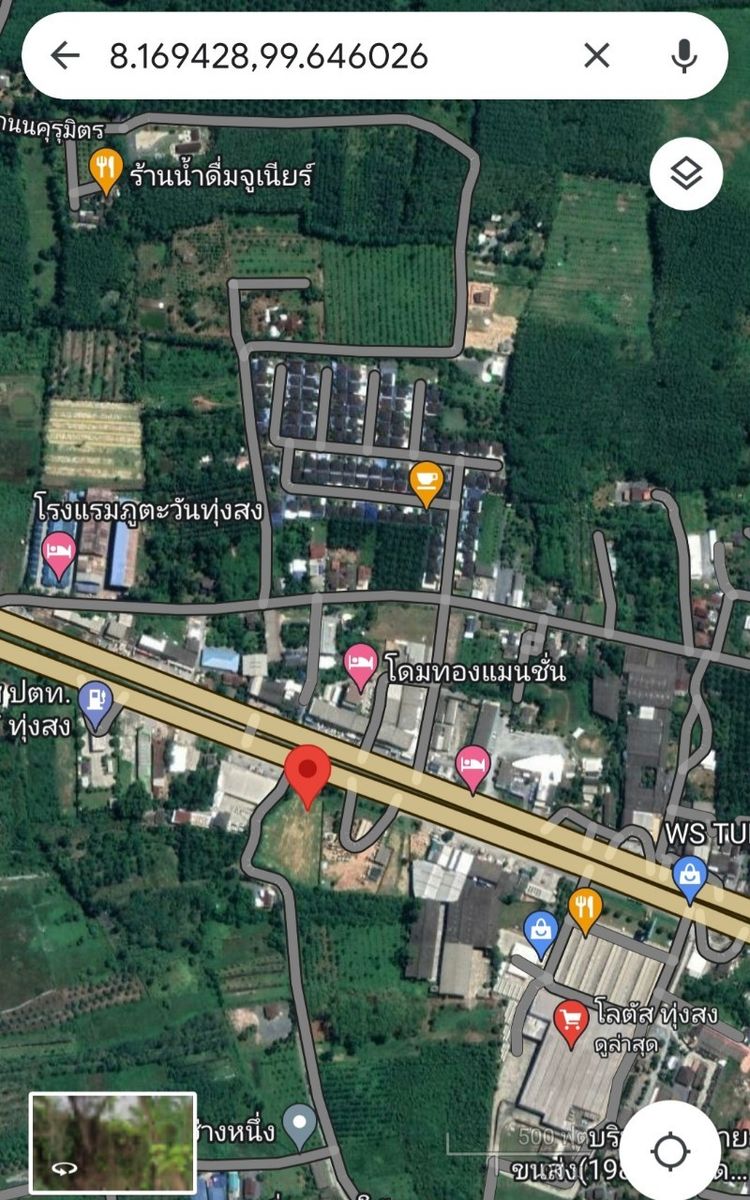
Task: Open the orange coffee cup cafe marker
Action: pyautogui.click(x=427, y=480)
